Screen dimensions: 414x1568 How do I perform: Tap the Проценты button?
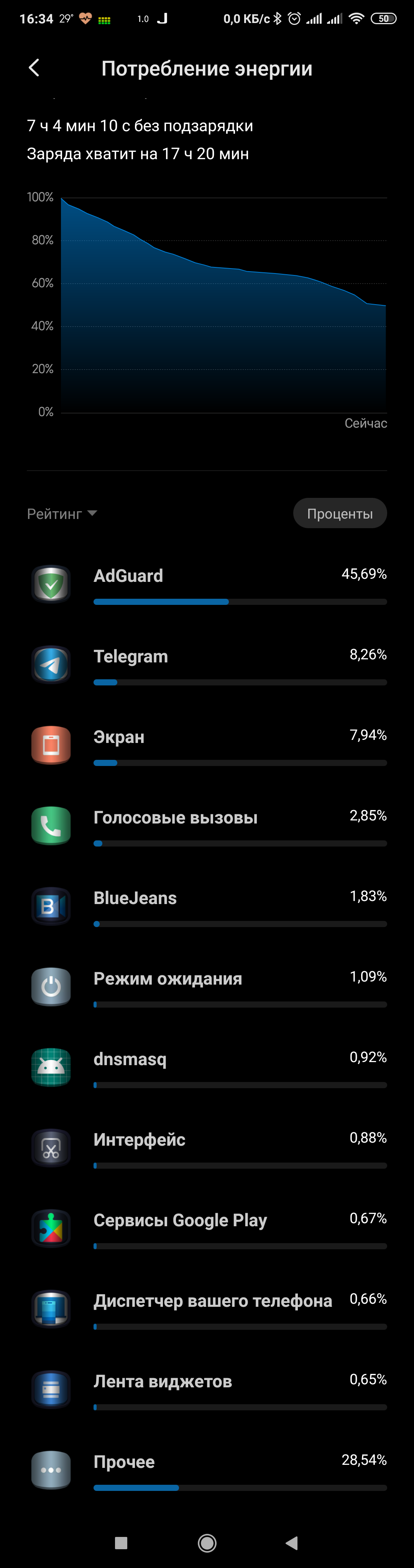coord(339,513)
